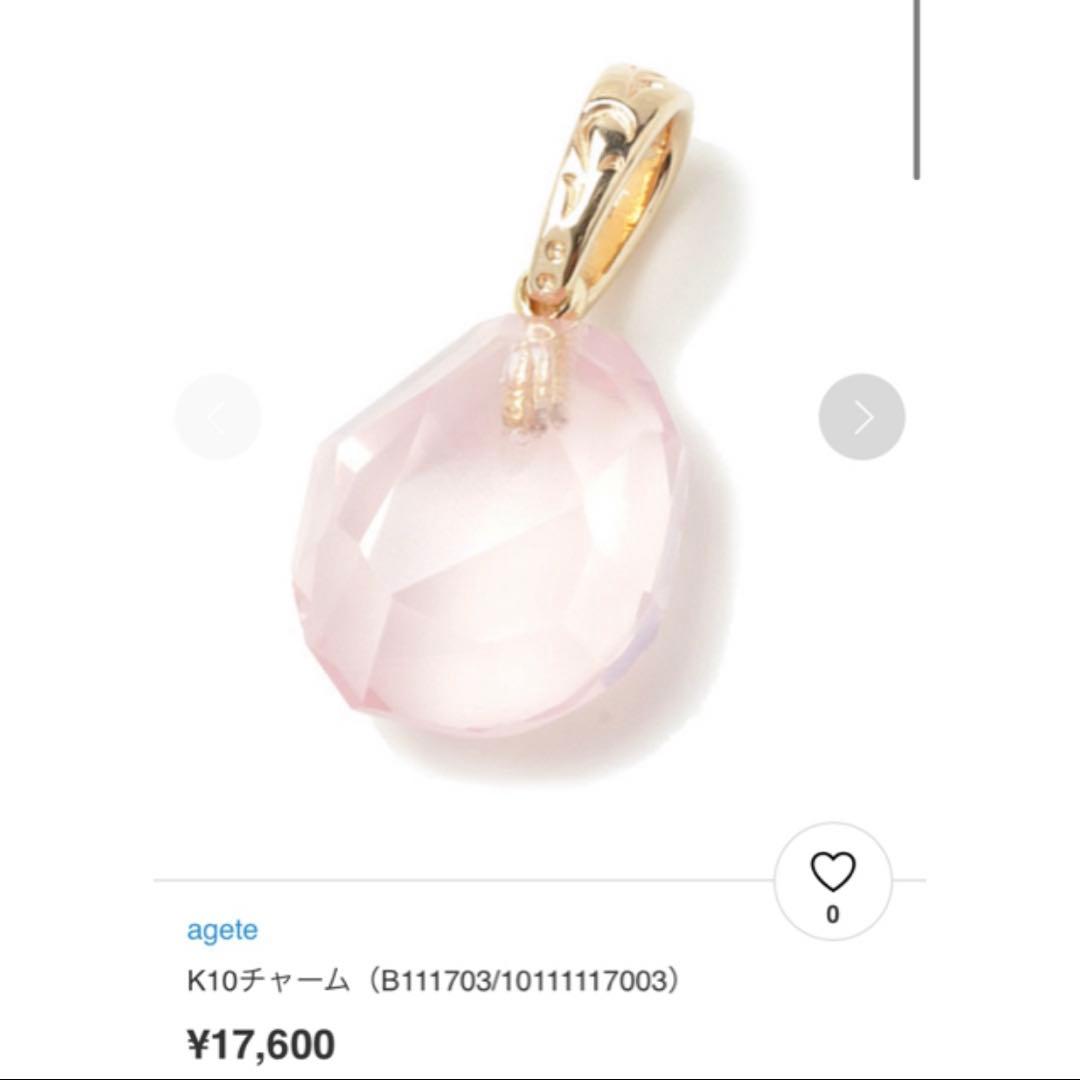The width and height of the screenshot is (1080, 1080).
Task: Show the next product image
Action: click(862, 417)
